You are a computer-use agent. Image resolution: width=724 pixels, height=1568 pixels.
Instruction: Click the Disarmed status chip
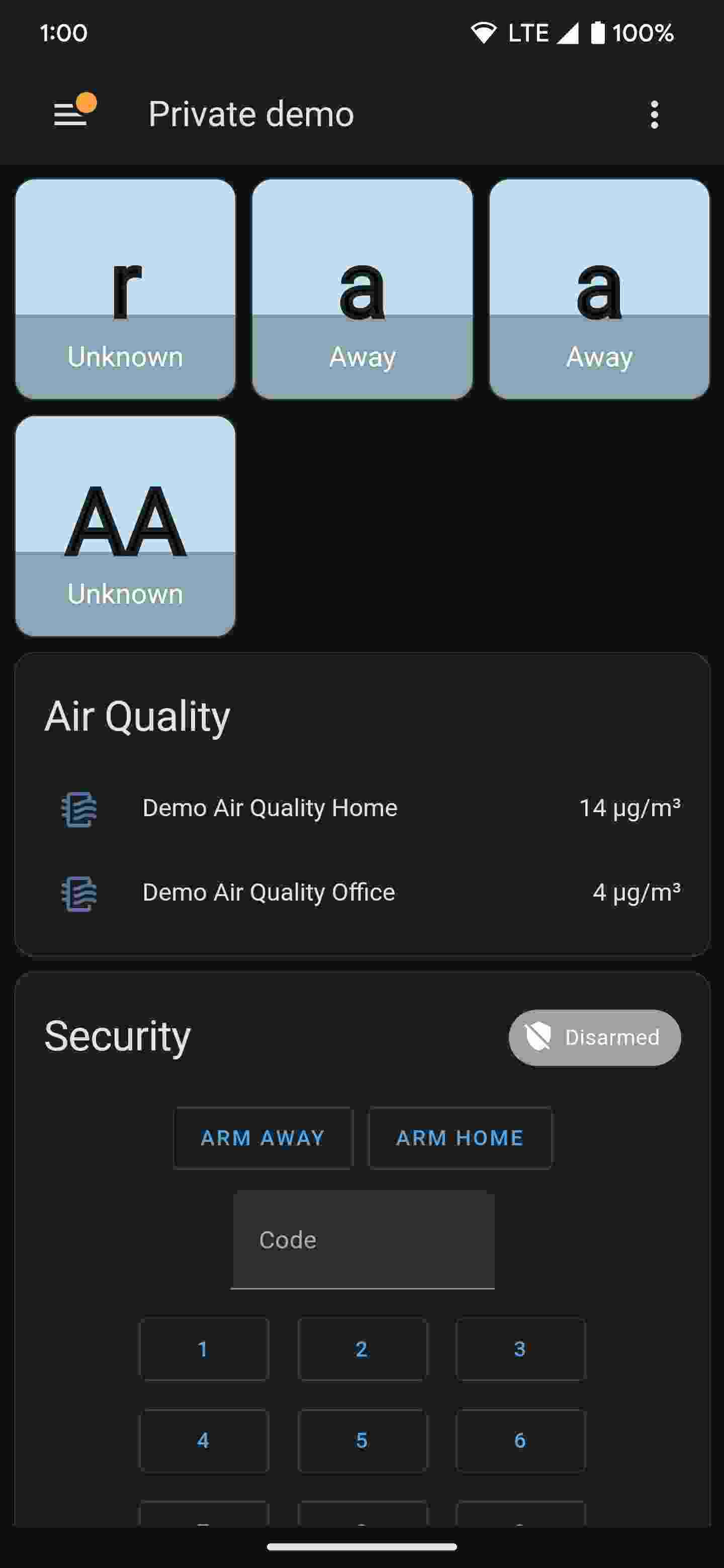tap(594, 1037)
